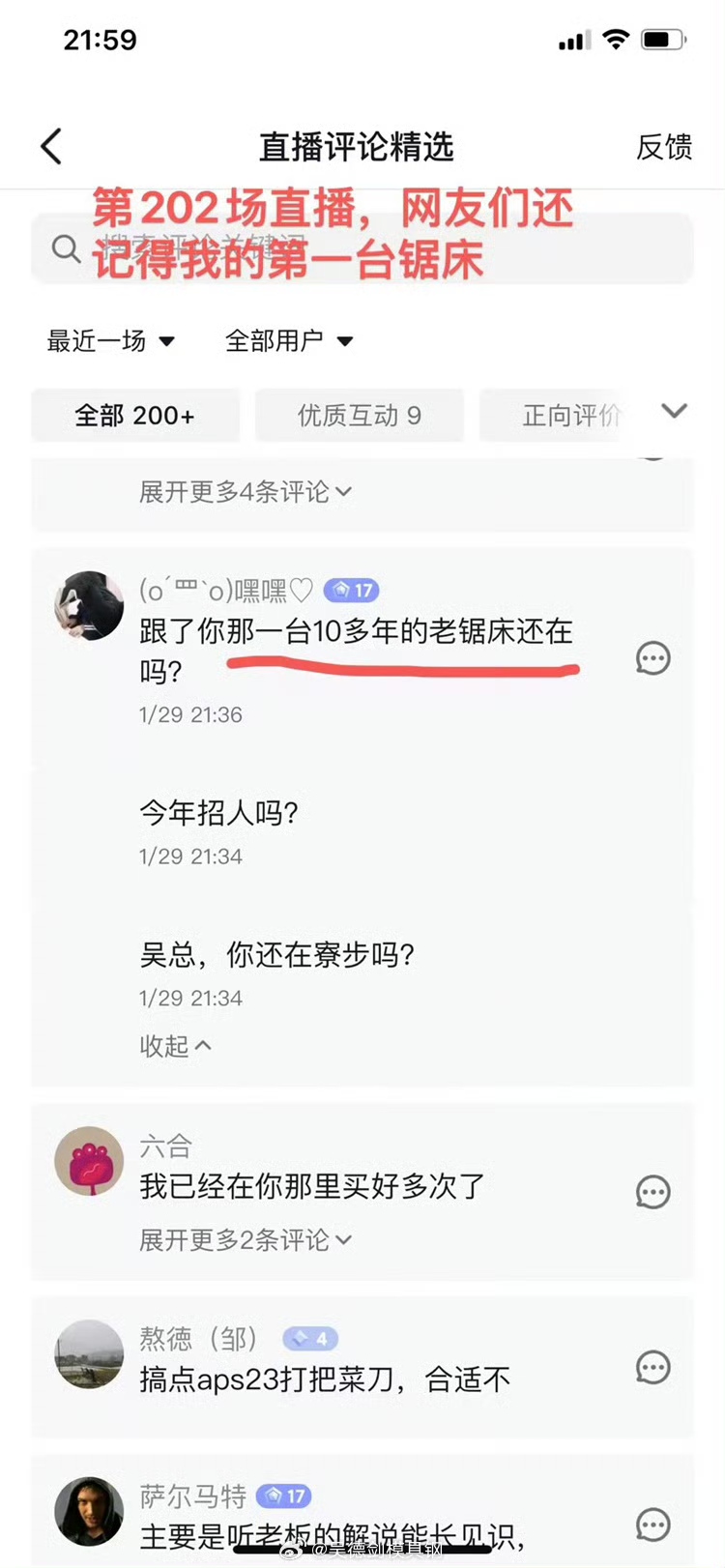Viewport: 725px width, 1568px height.
Task: Reply to 六合's comment via bubble icon
Action: 652,1192
